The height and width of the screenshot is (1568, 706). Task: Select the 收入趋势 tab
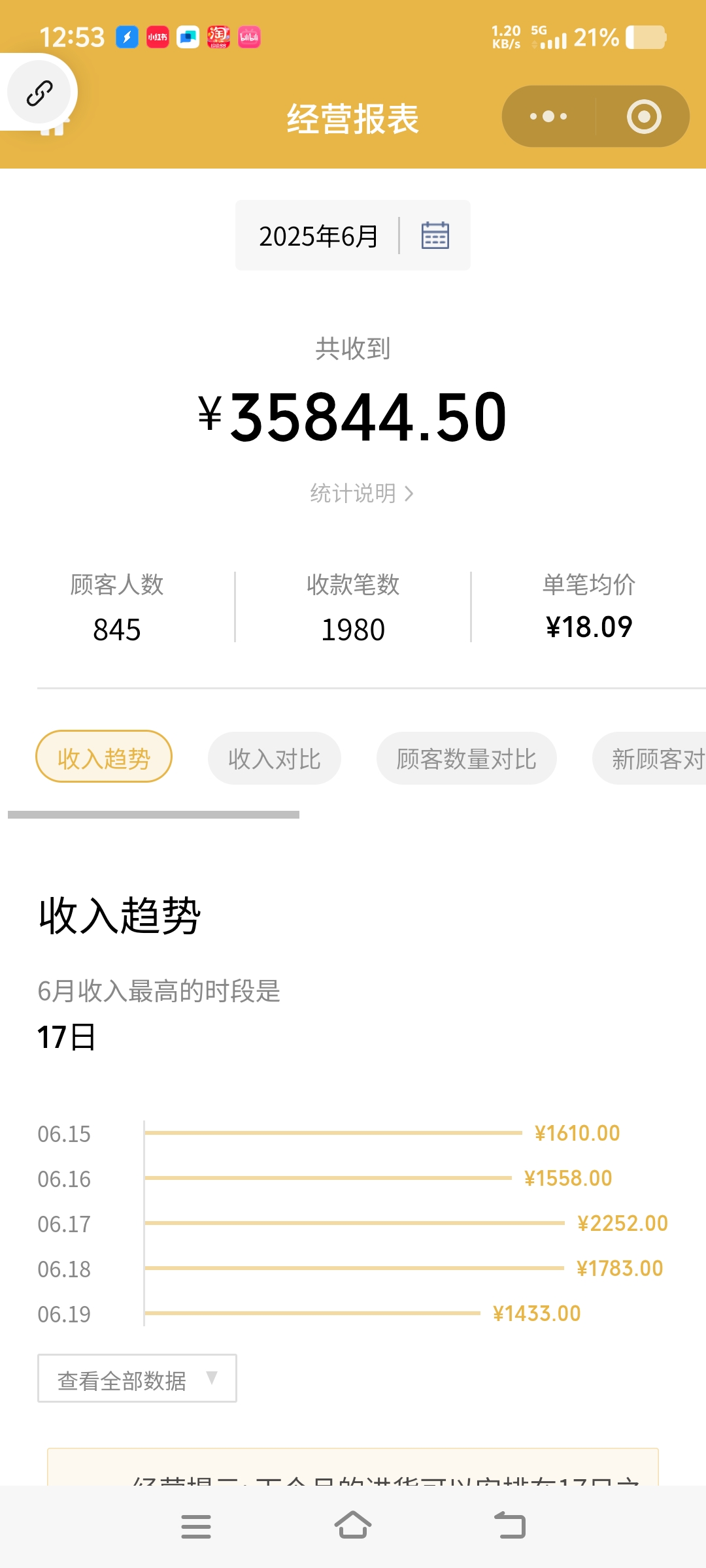point(104,757)
